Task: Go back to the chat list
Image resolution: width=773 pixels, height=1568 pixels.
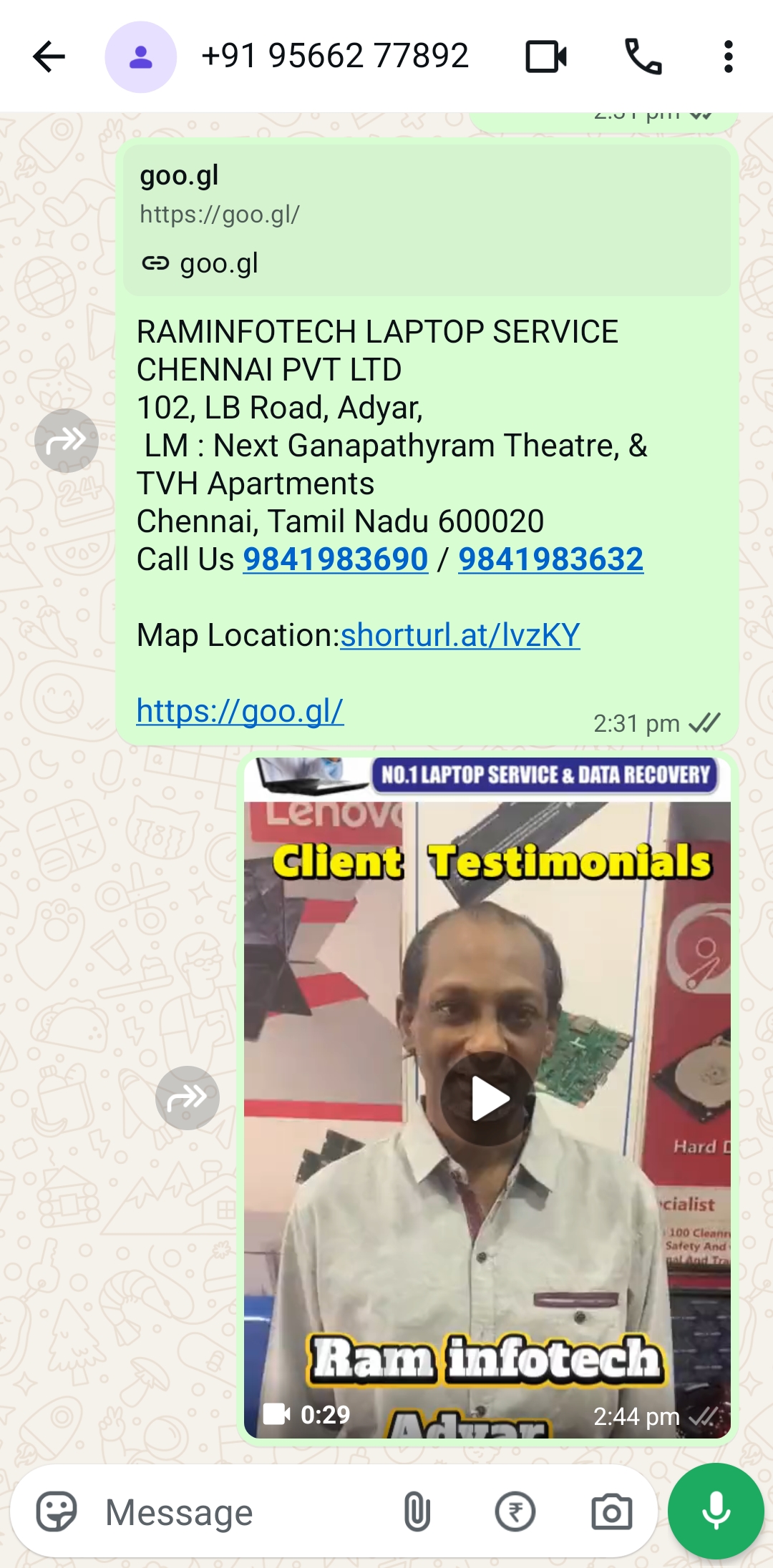Action: (49, 57)
